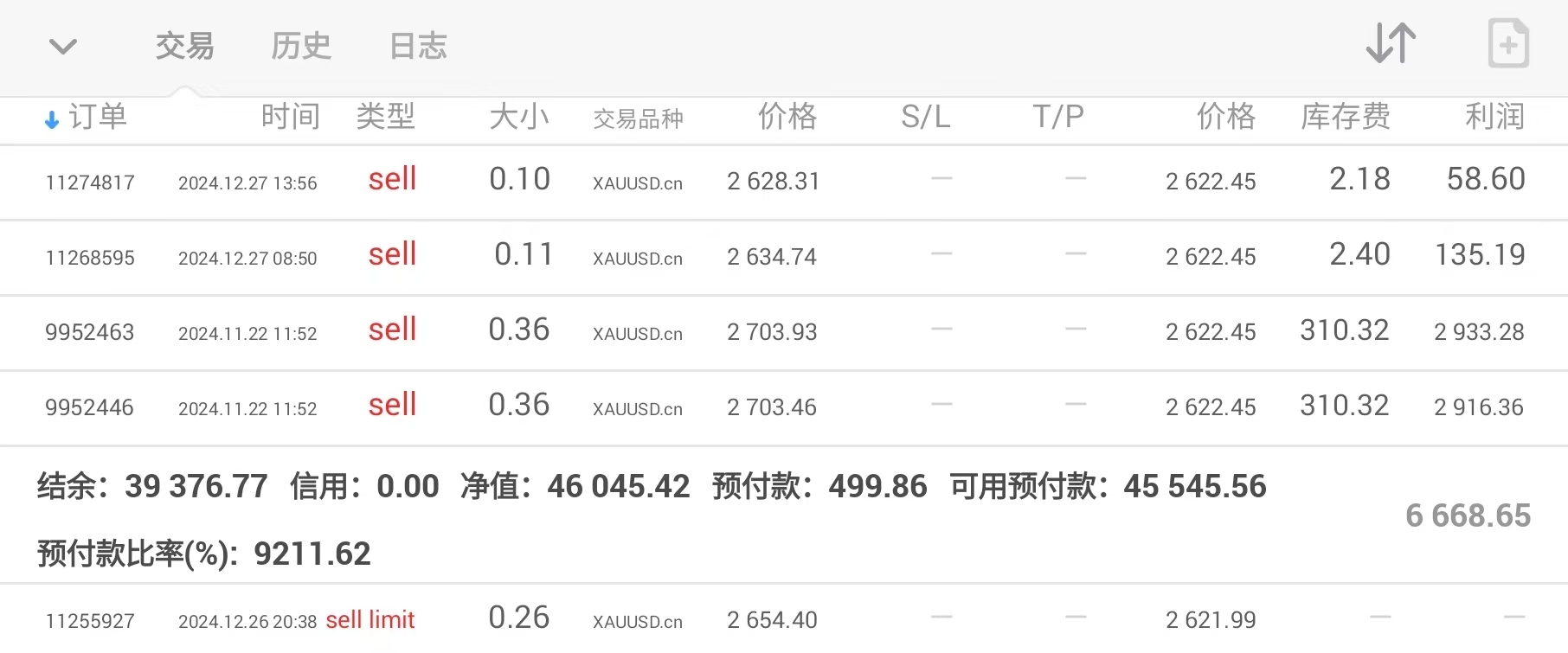Image resolution: width=1568 pixels, height=653 pixels.
Task: Sort by the 时间 column header
Action: click(291, 117)
